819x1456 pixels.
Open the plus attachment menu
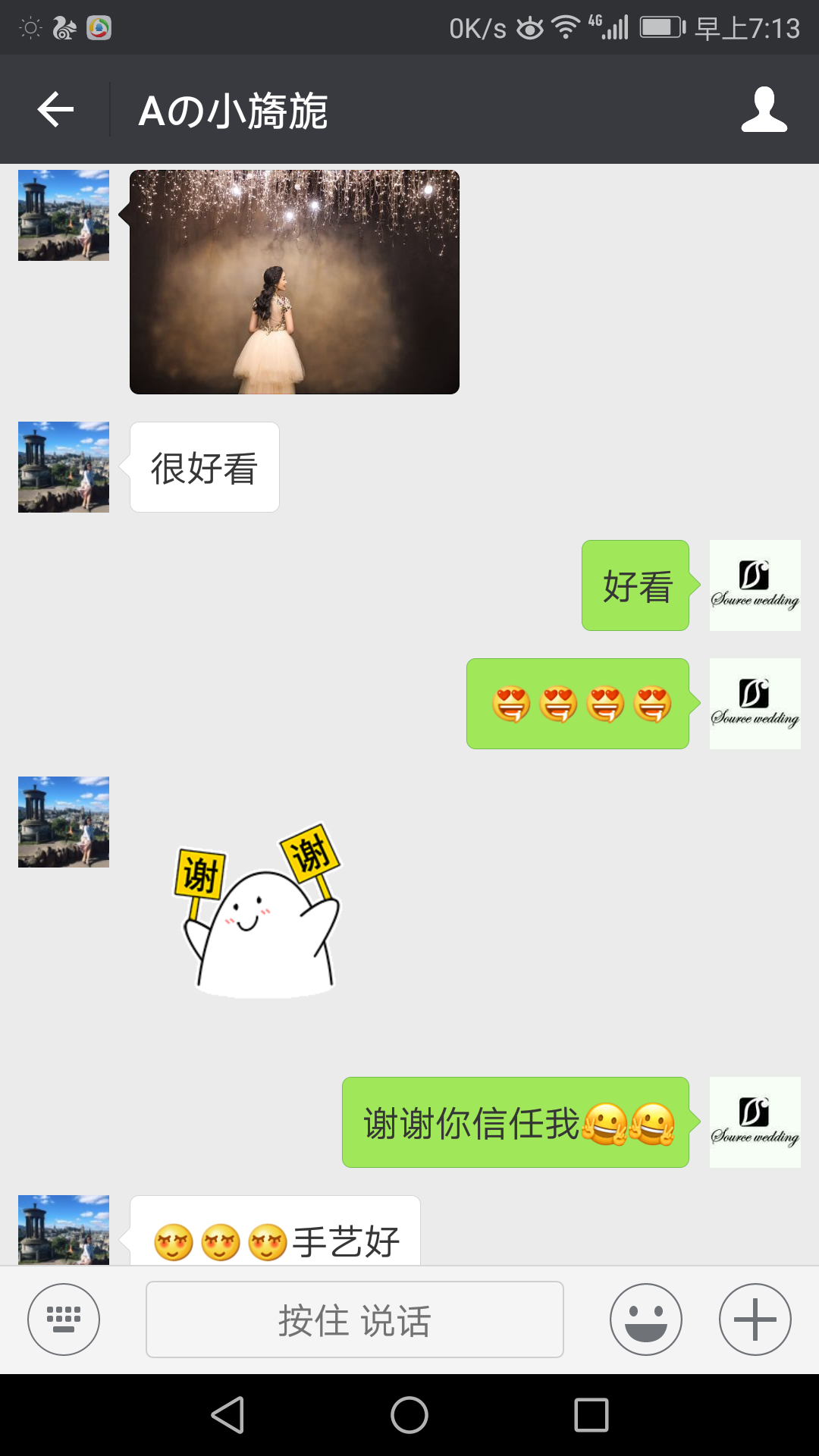click(x=755, y=1319)
